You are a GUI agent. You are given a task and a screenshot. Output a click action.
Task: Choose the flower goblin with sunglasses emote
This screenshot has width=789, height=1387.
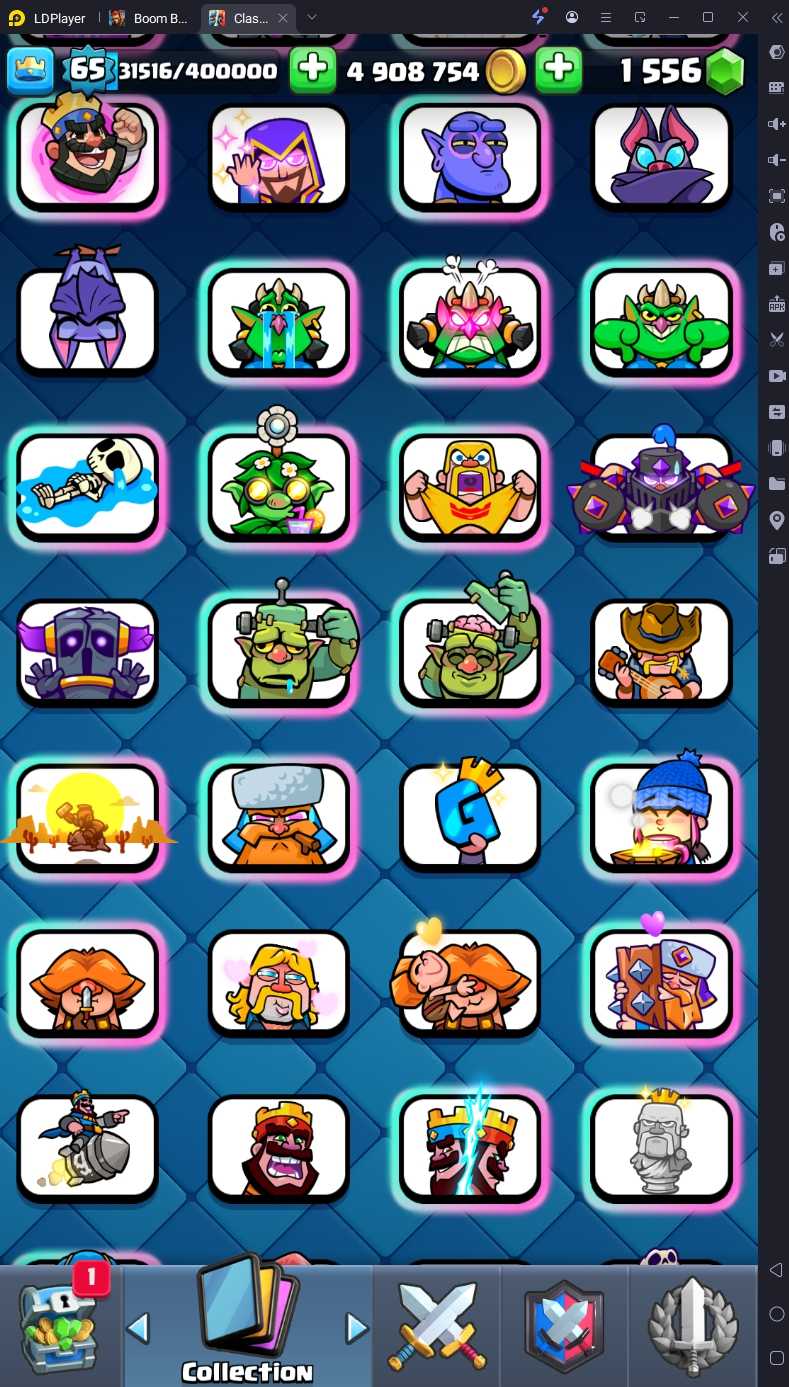tap(278, 487)
